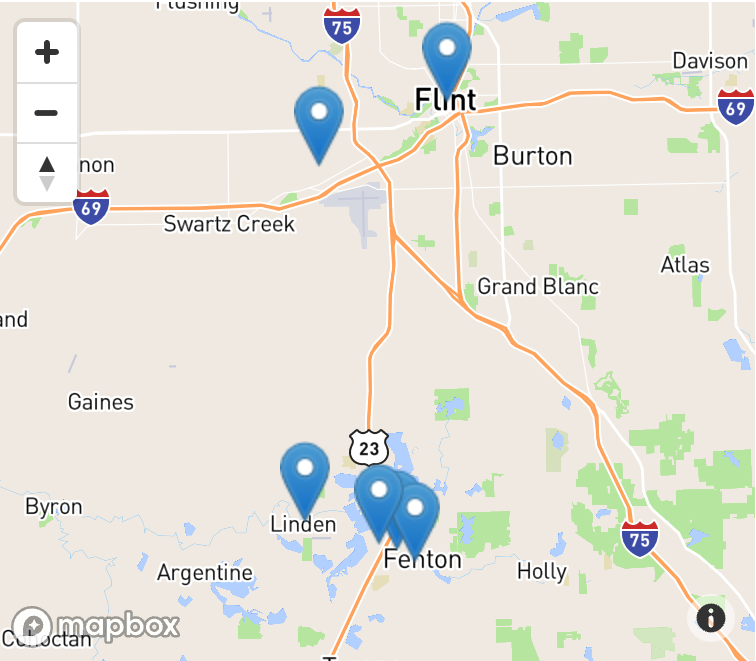
Task: Select the map pin at Flint
Action: coord(446,53)
